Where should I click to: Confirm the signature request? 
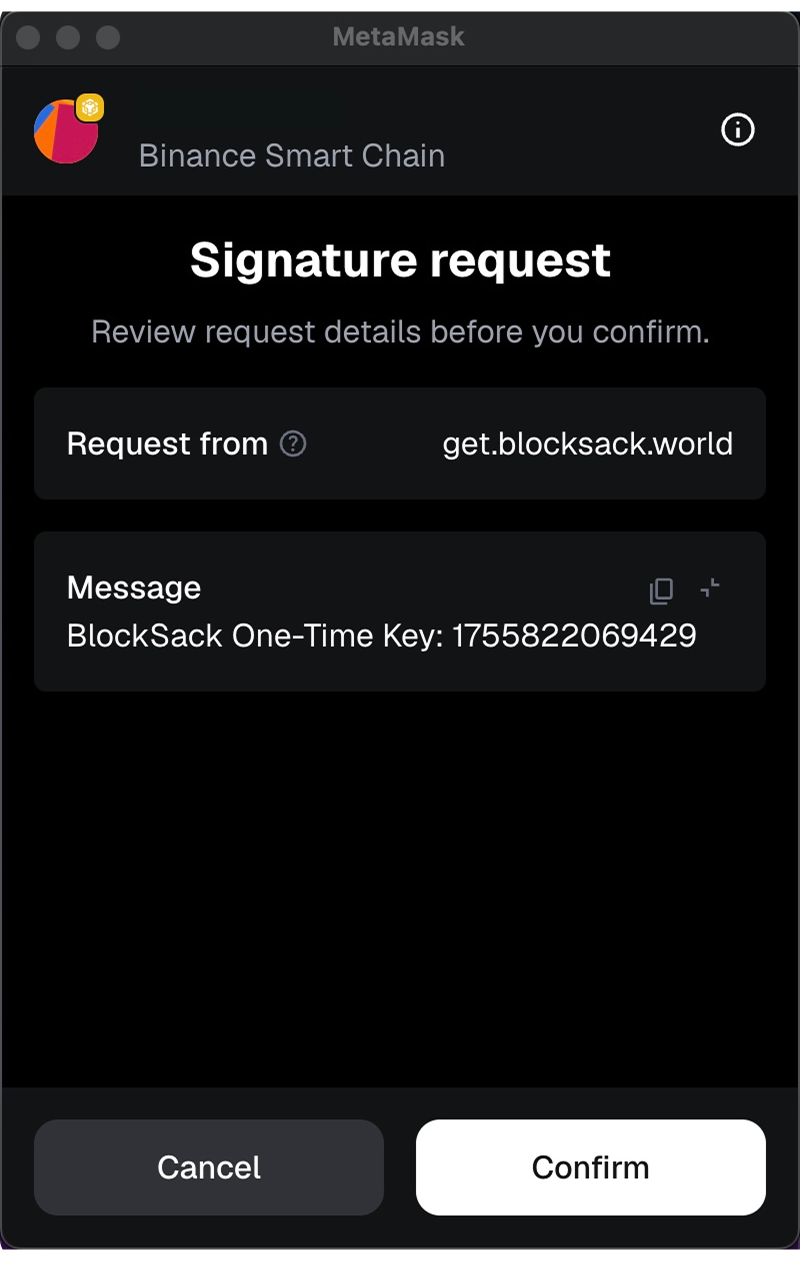(x=590, y=1167)
